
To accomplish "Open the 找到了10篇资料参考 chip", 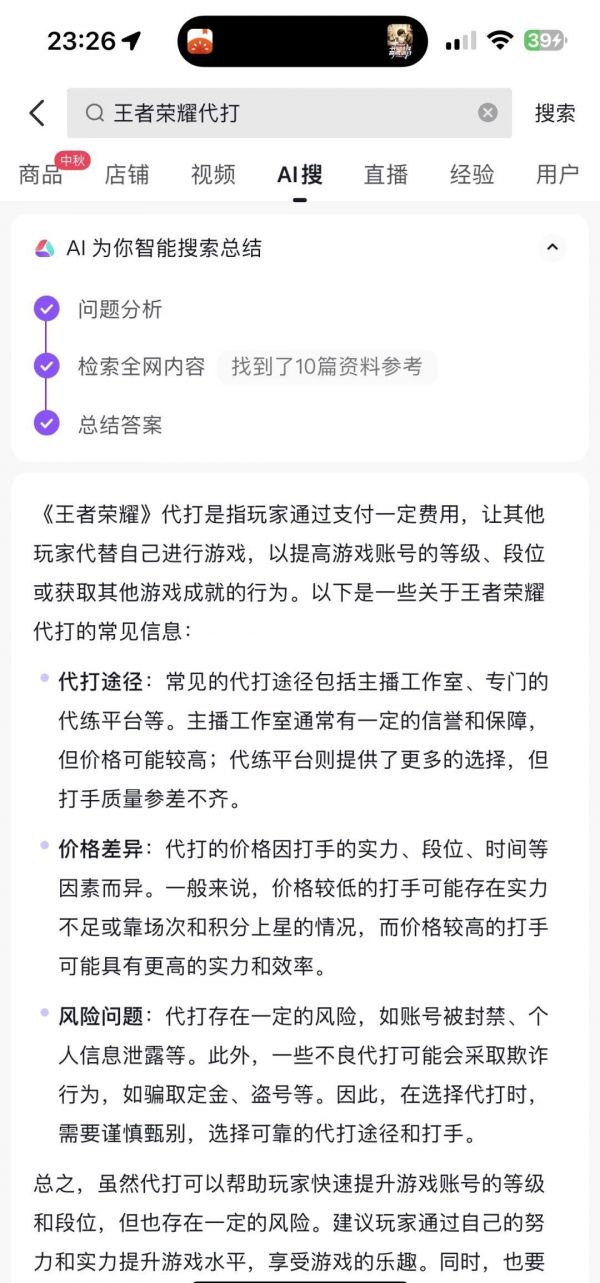I will [x=327, y=367].
